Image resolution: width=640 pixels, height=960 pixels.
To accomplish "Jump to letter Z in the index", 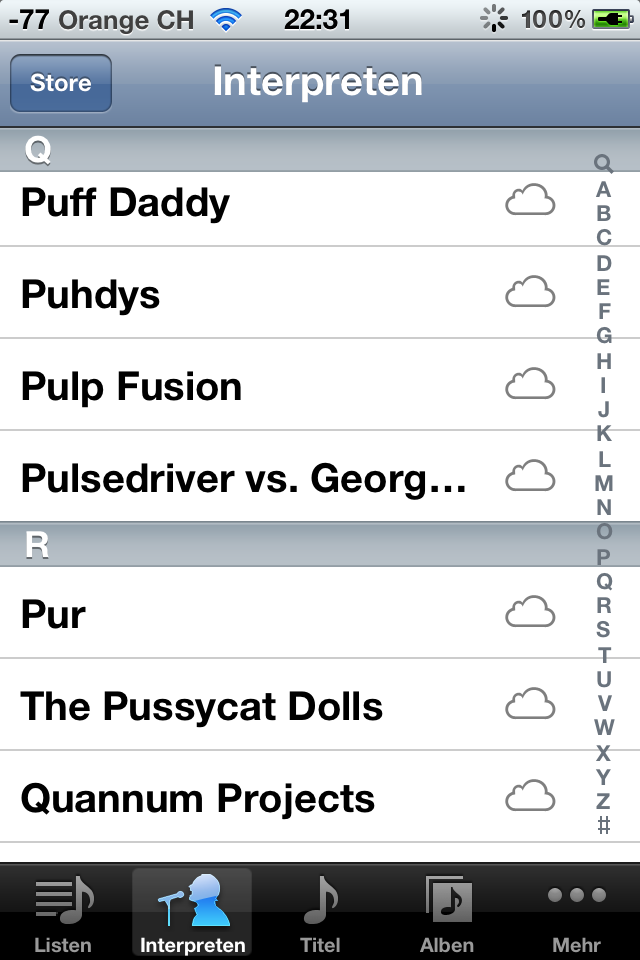I will [603, 801].
